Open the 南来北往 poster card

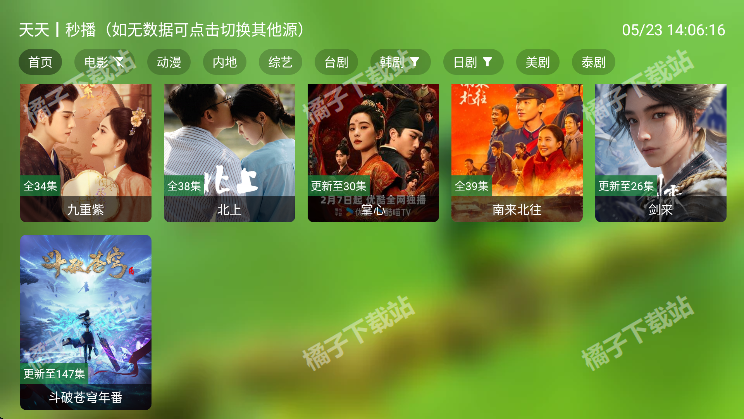[x=517, y=152]
